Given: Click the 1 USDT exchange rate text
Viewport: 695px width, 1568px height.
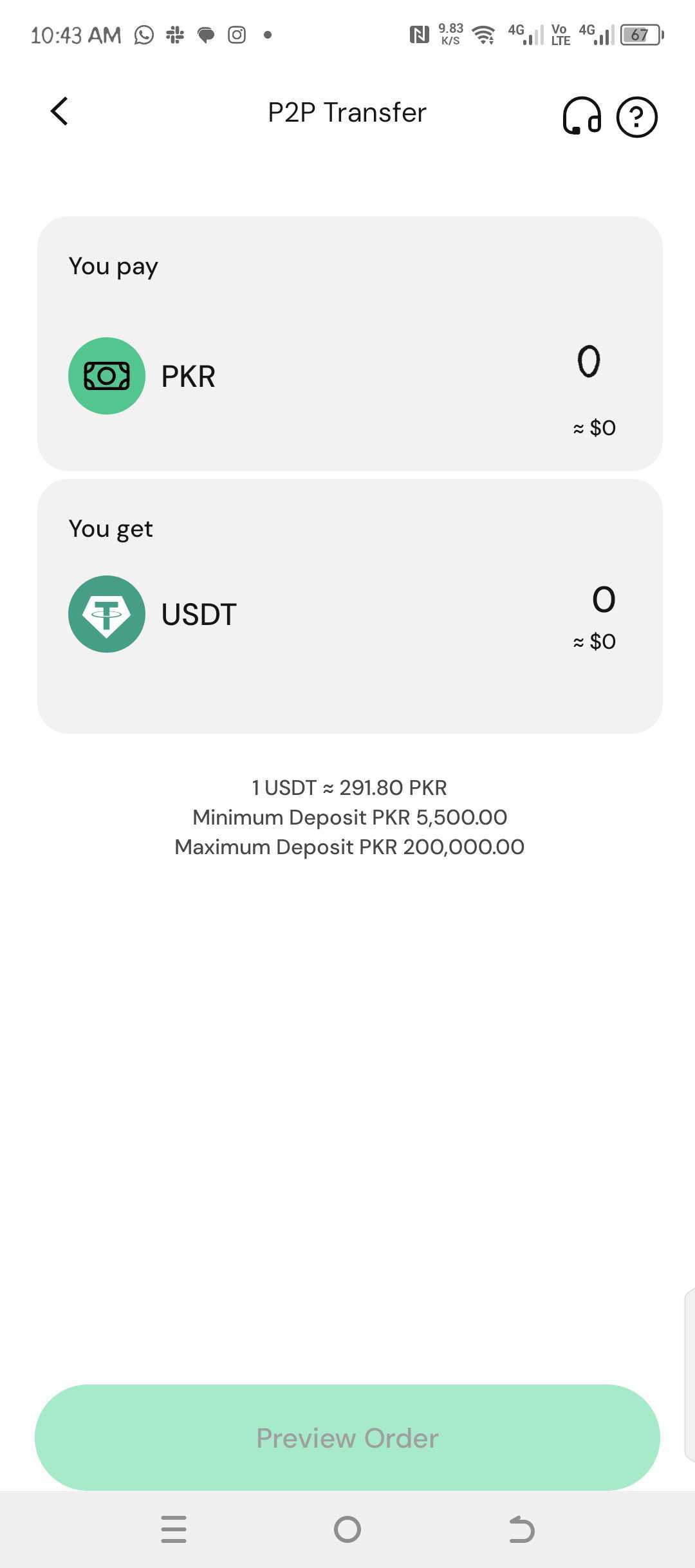Looking at the screenshot, I should 348,787.
